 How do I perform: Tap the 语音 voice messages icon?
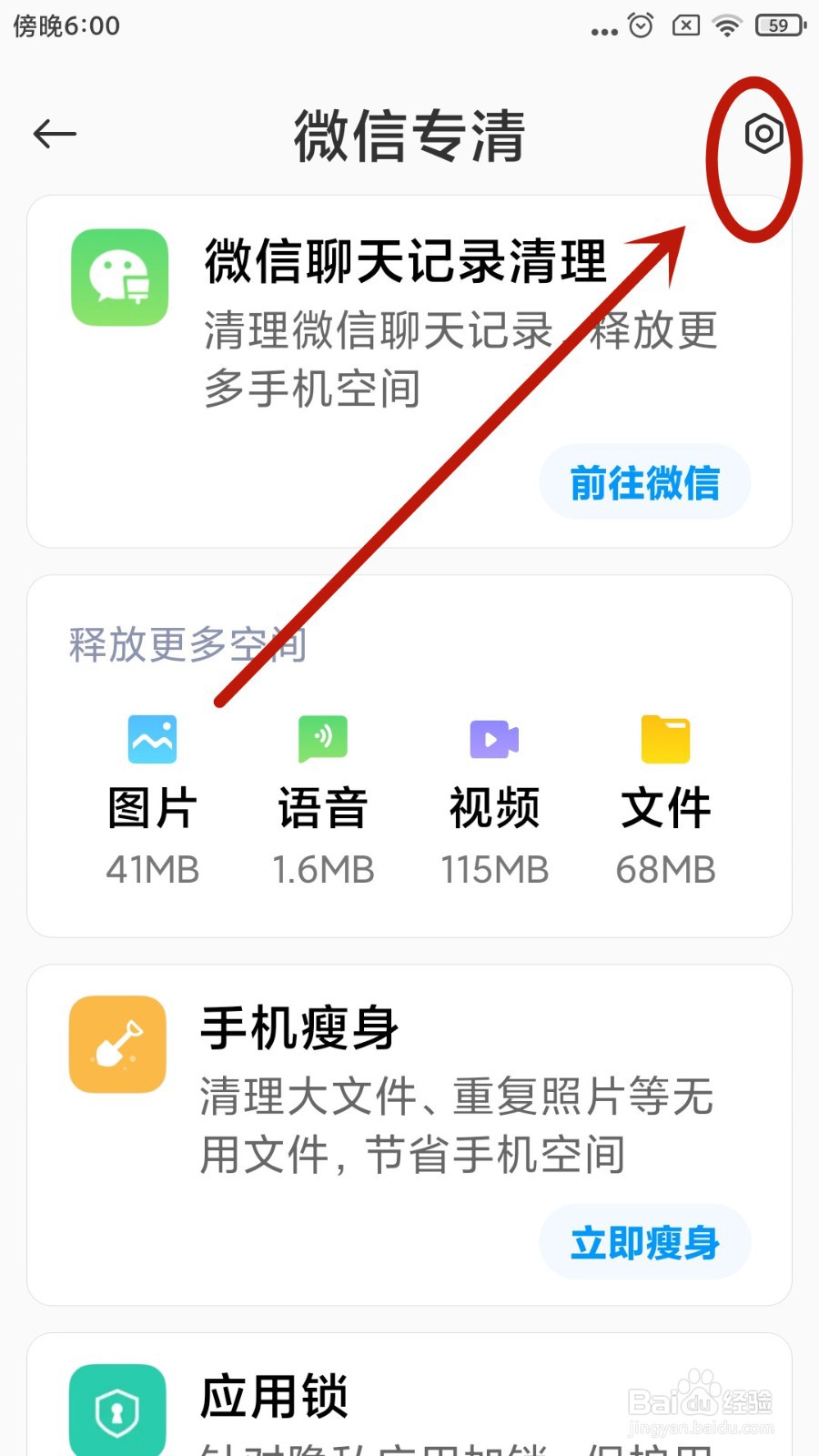coord(322,739)
